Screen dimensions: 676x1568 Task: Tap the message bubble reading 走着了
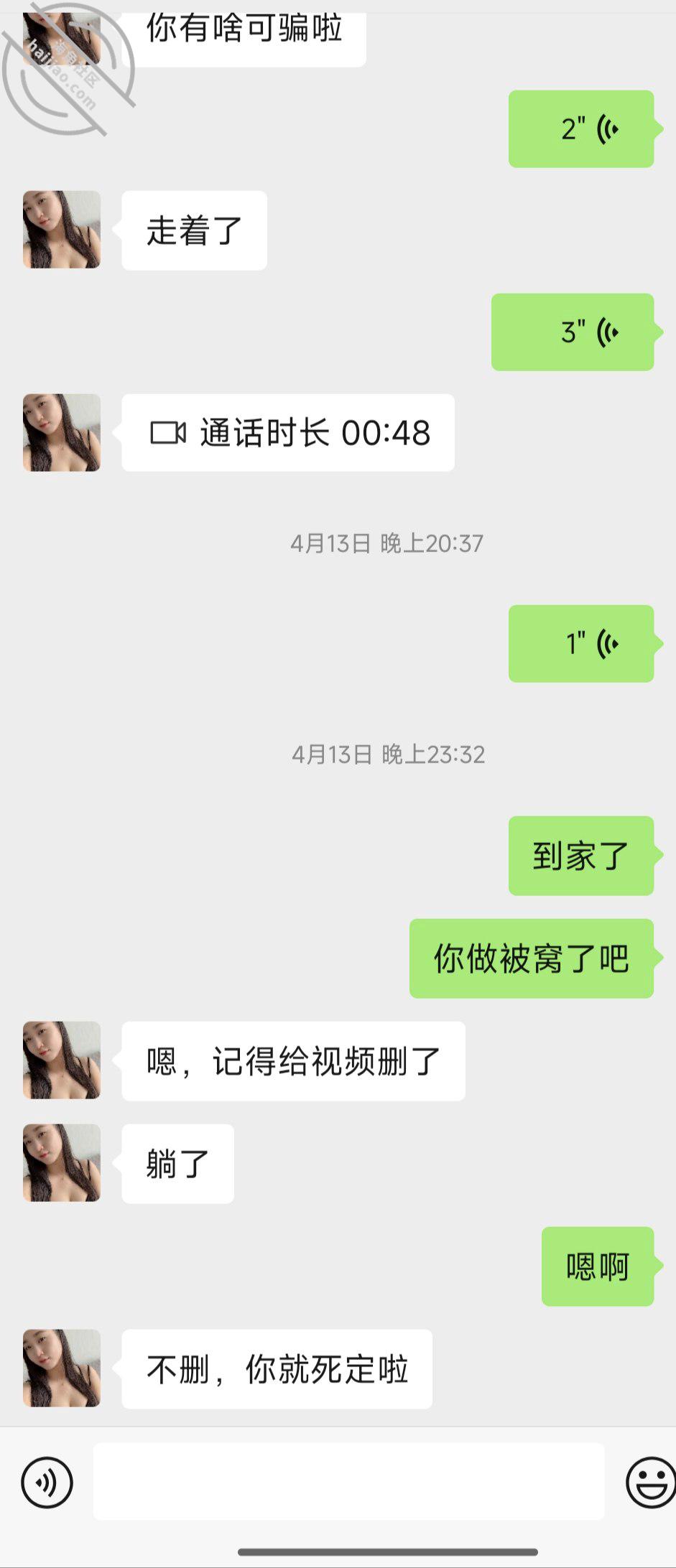point(193,230)
